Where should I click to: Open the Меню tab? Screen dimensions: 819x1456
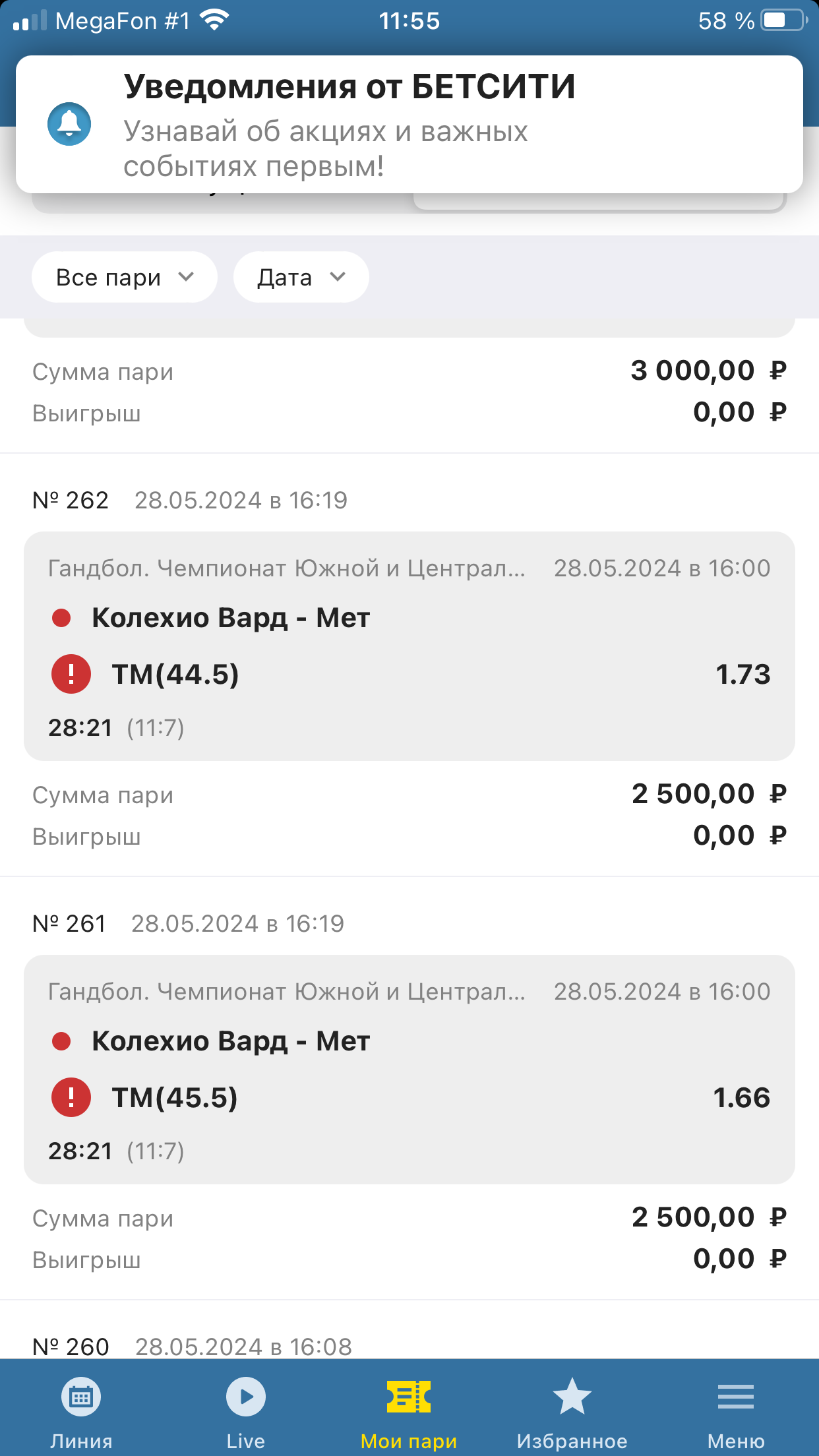[x=735, y=1411]
